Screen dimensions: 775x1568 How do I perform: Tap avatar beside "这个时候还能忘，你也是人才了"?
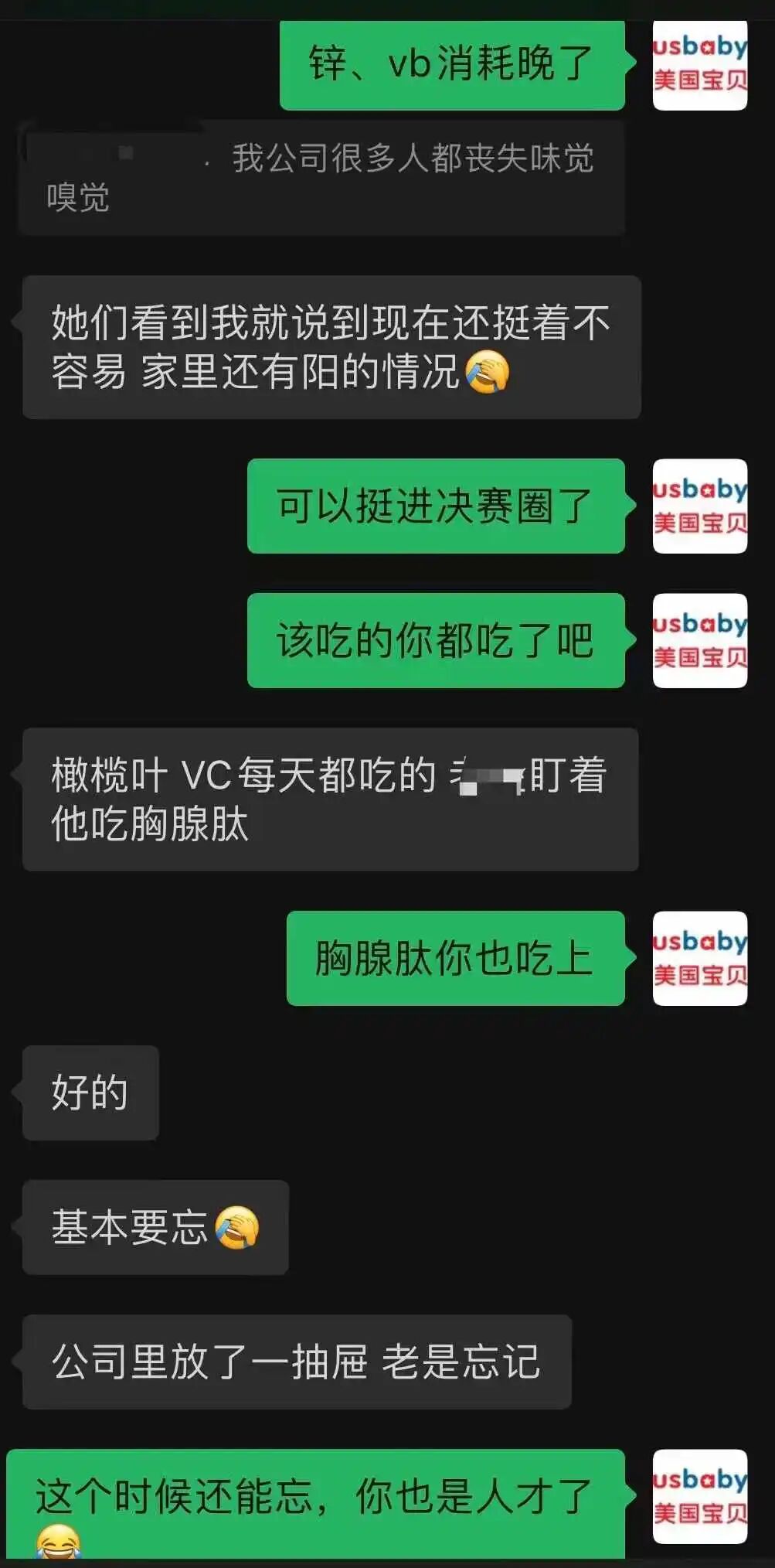click(700, 1496)
